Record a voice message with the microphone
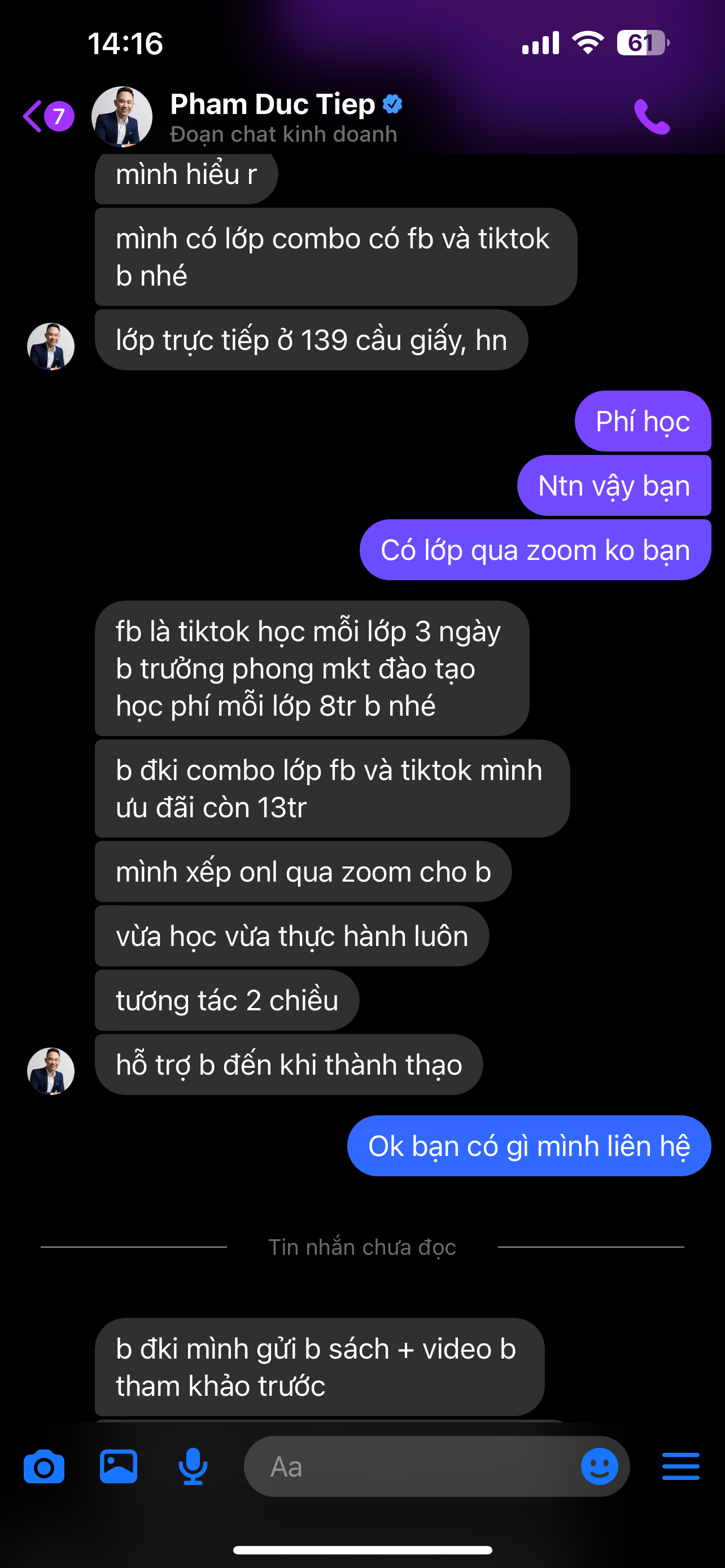 pyautogui.click(x=193, y=1467)
